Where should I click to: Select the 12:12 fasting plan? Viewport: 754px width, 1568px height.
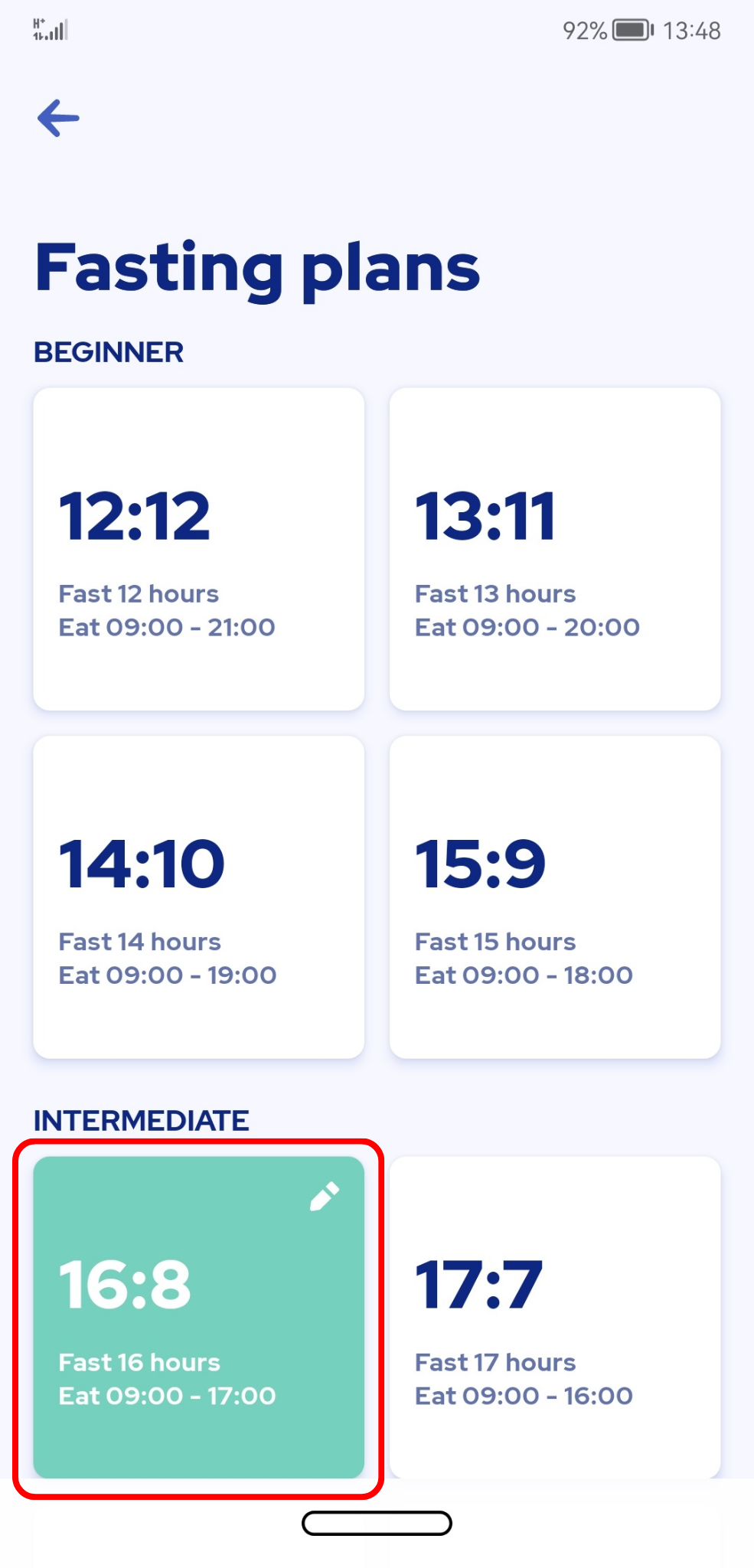pyautogui.click(x=199, y=549)
